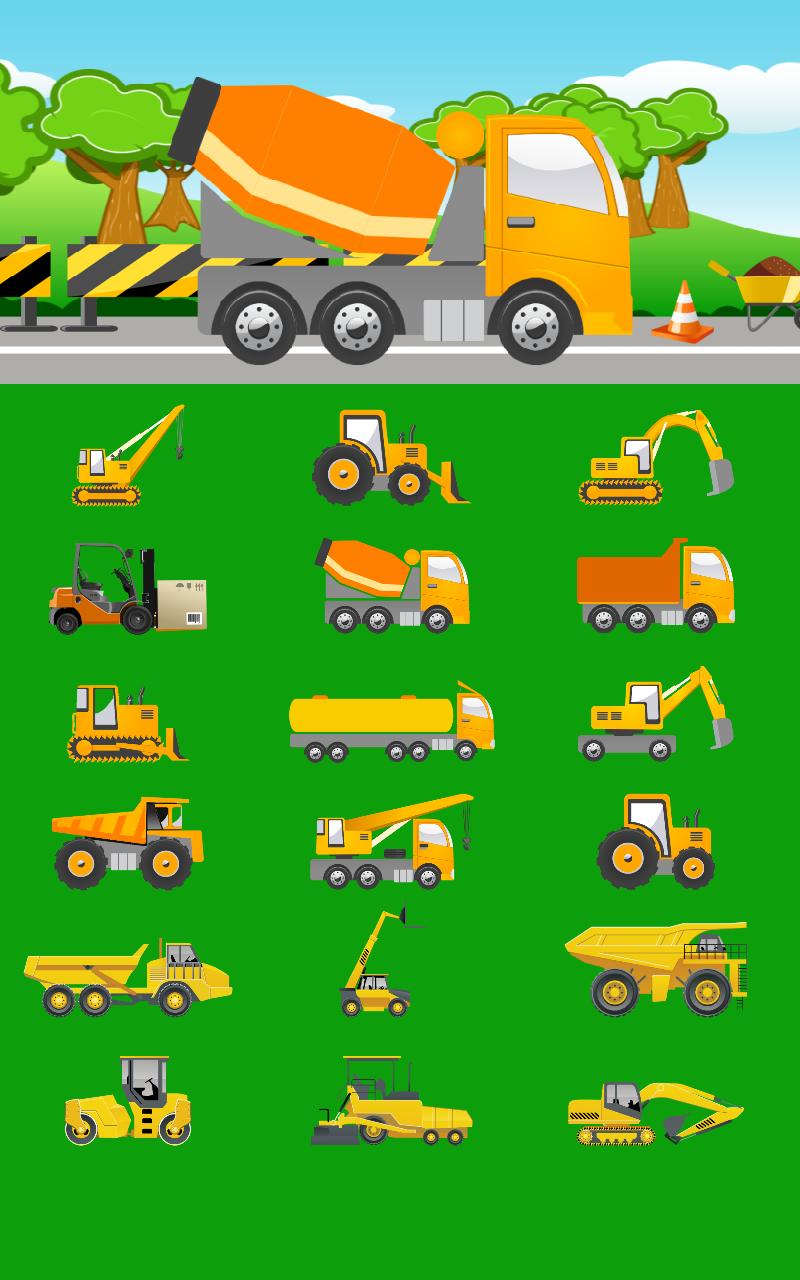The image size is (800, 1280).
Task: Select the orange big-wheel dump truck
Action: tap(127, 843)
